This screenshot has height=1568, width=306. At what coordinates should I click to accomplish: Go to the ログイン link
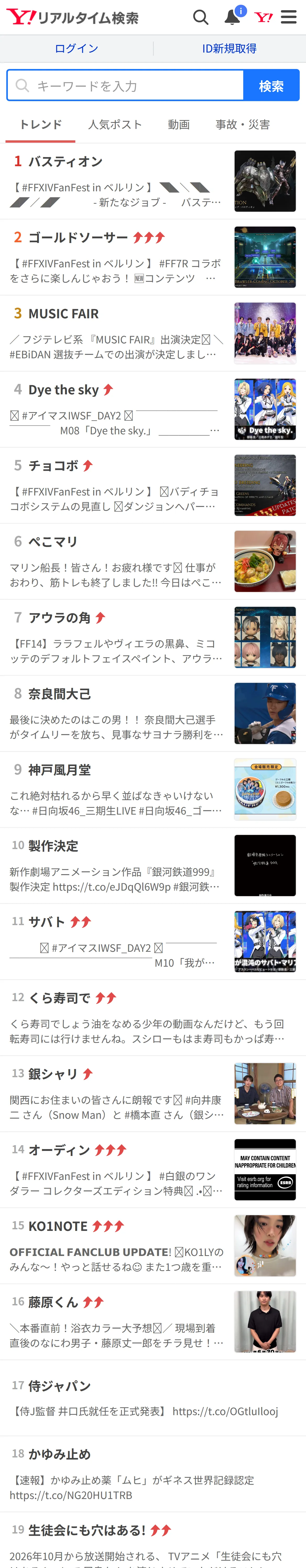point(76,49)
